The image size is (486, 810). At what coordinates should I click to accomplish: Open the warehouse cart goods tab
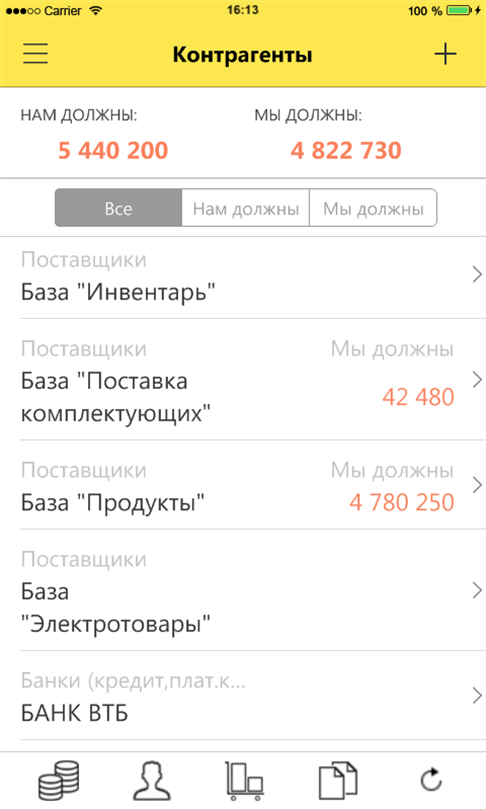click(x=245, y=780)
